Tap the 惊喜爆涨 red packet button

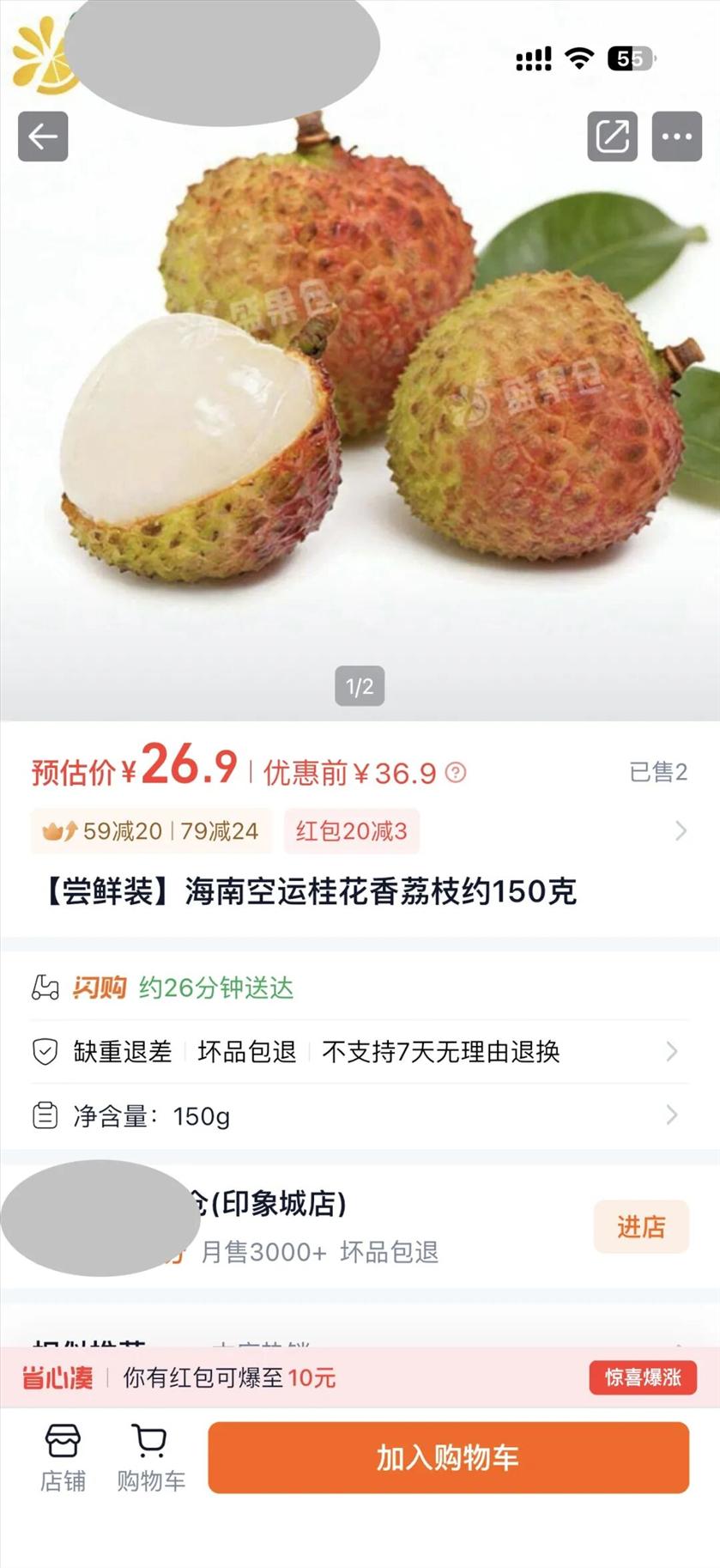(642, 1377)
